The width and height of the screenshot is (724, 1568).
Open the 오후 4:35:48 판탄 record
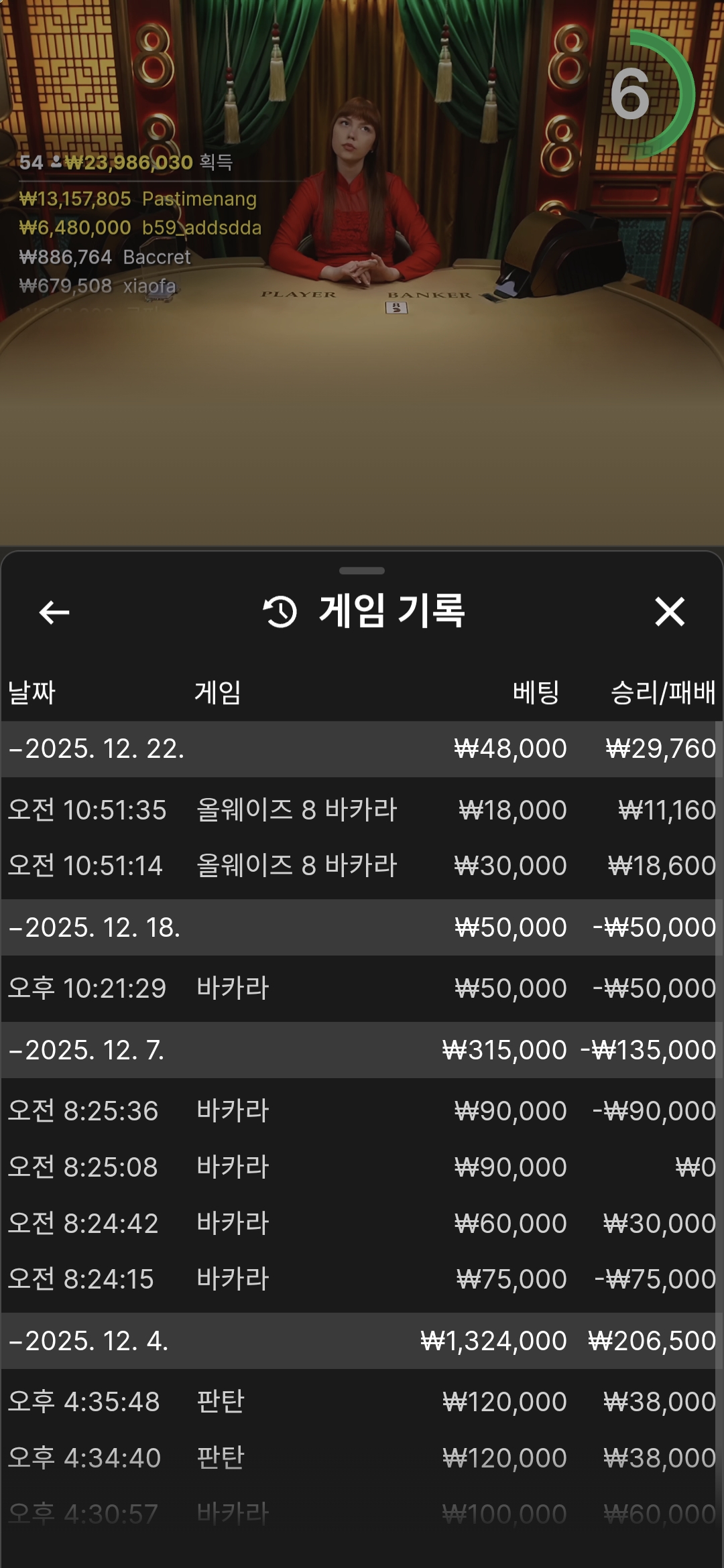(361, 1402)
